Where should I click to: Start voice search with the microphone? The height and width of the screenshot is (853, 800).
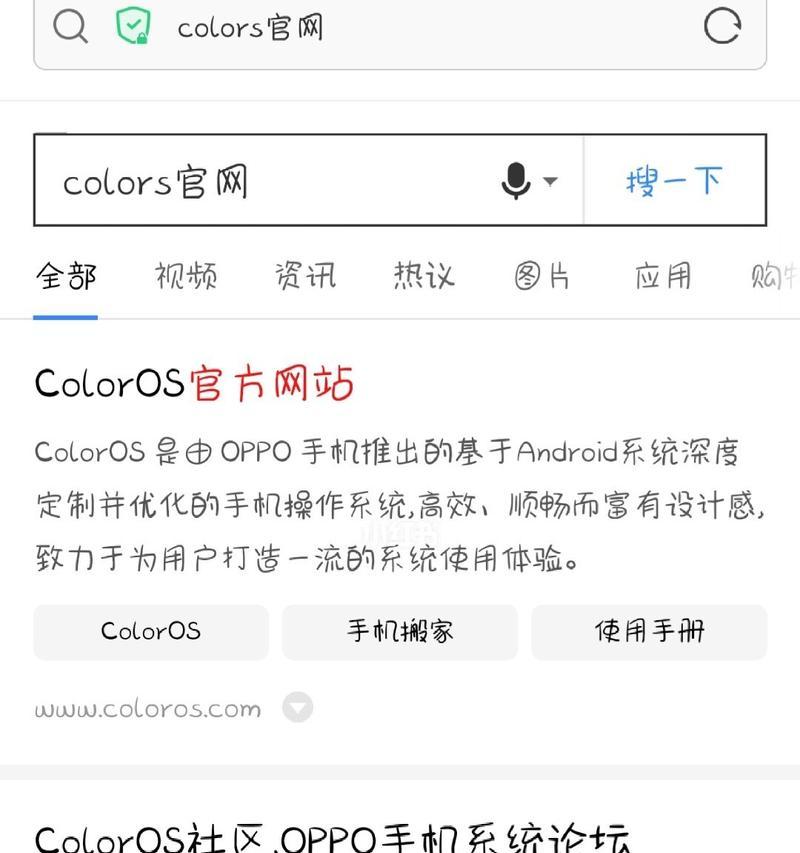(x=517, y=182)
